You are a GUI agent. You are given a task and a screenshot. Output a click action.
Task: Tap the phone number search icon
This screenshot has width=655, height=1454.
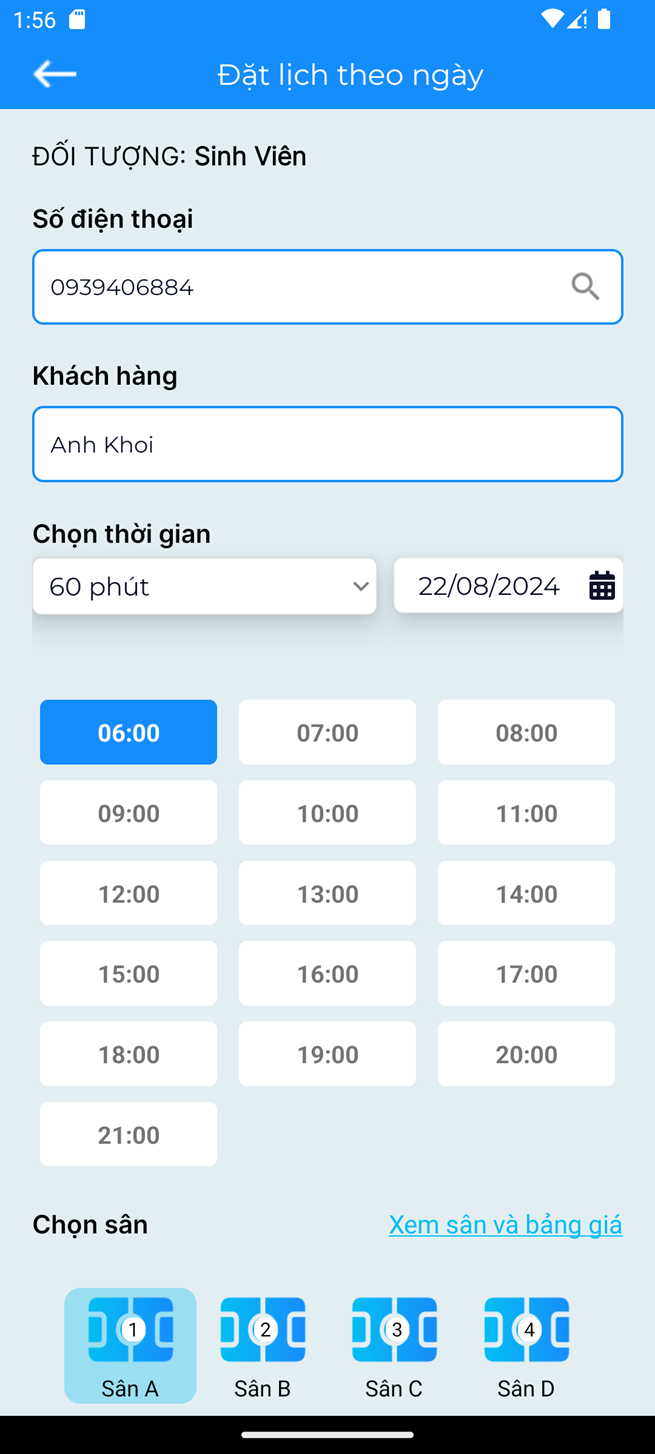585,287
